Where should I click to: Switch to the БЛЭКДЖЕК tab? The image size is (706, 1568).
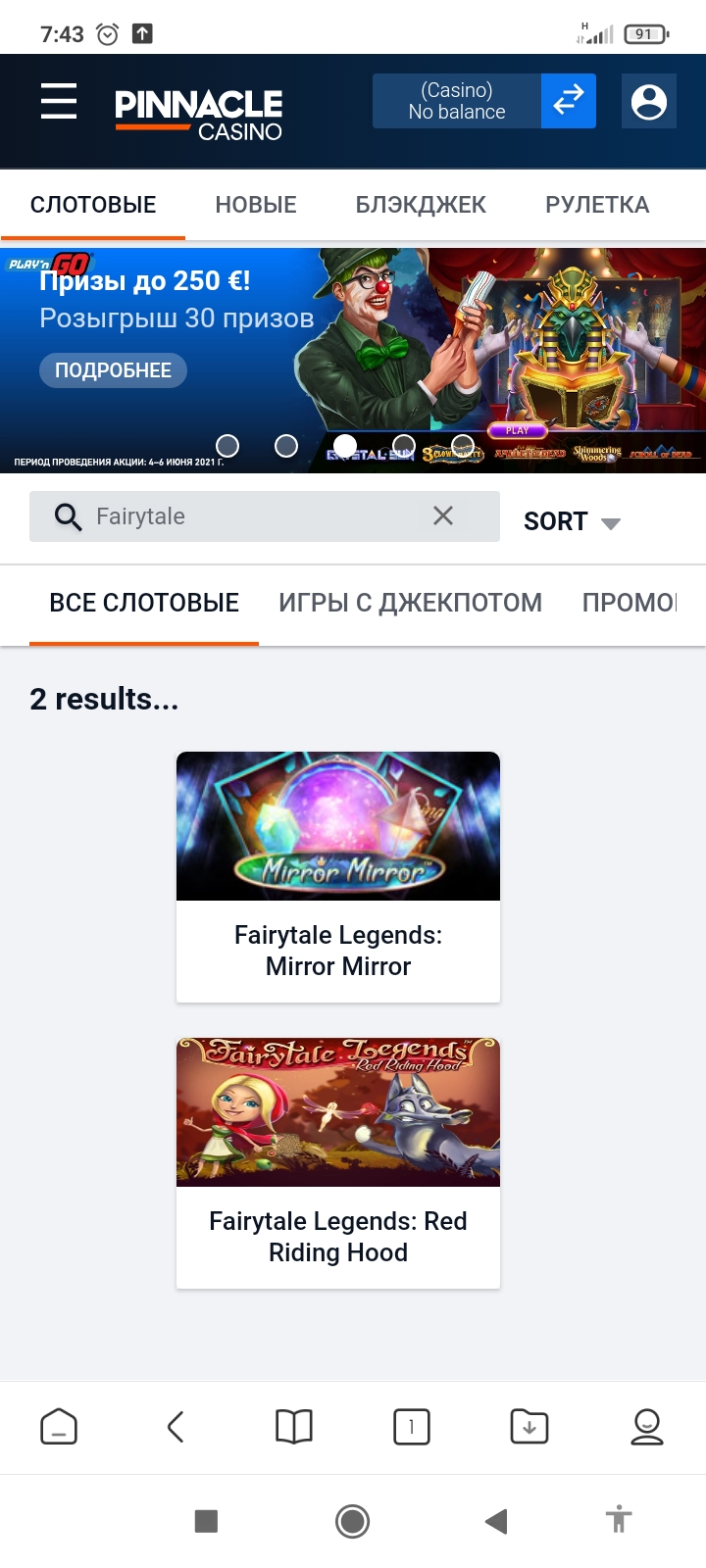tap(421, 204)
